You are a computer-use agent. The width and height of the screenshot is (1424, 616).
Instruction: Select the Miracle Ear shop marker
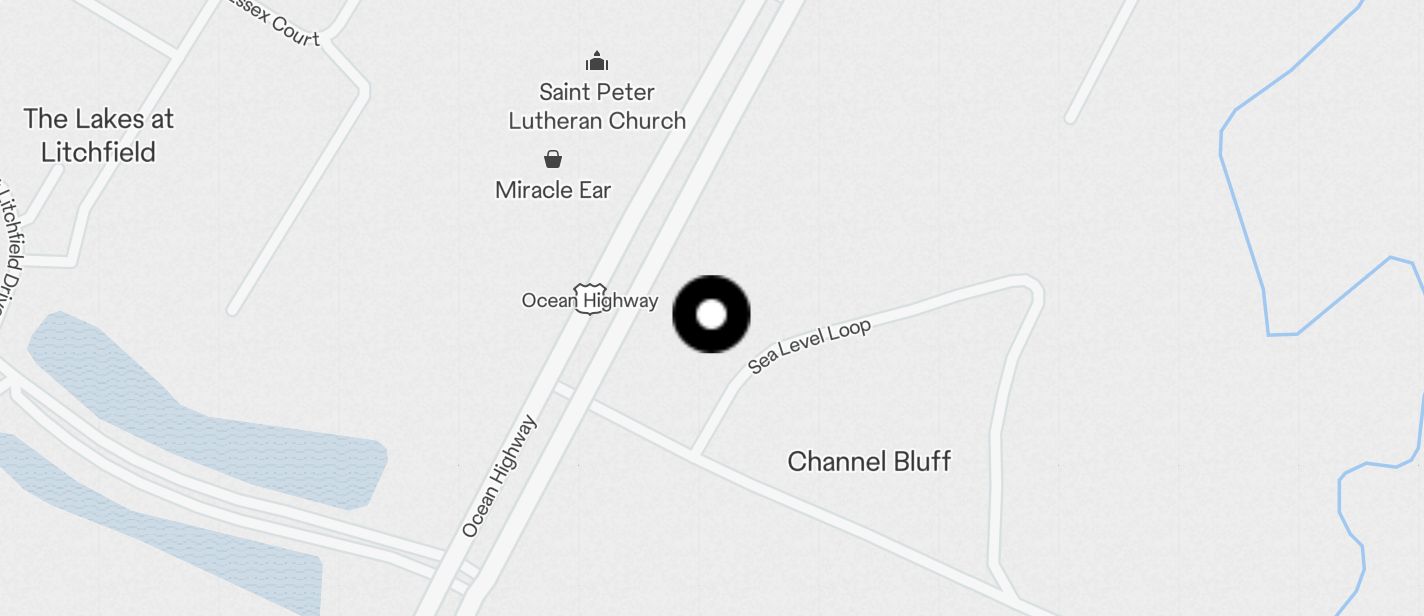553,159
